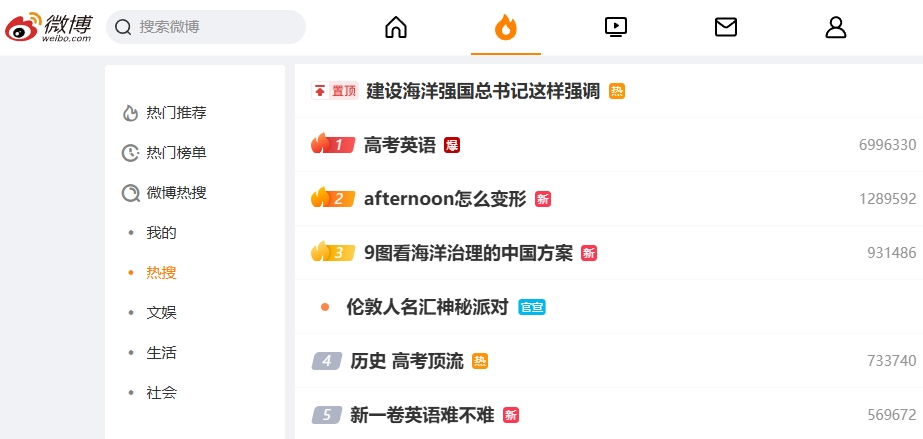Switch to 文娱 hot search category
This screenshot has width=923, height=439.
pos(161,312)
